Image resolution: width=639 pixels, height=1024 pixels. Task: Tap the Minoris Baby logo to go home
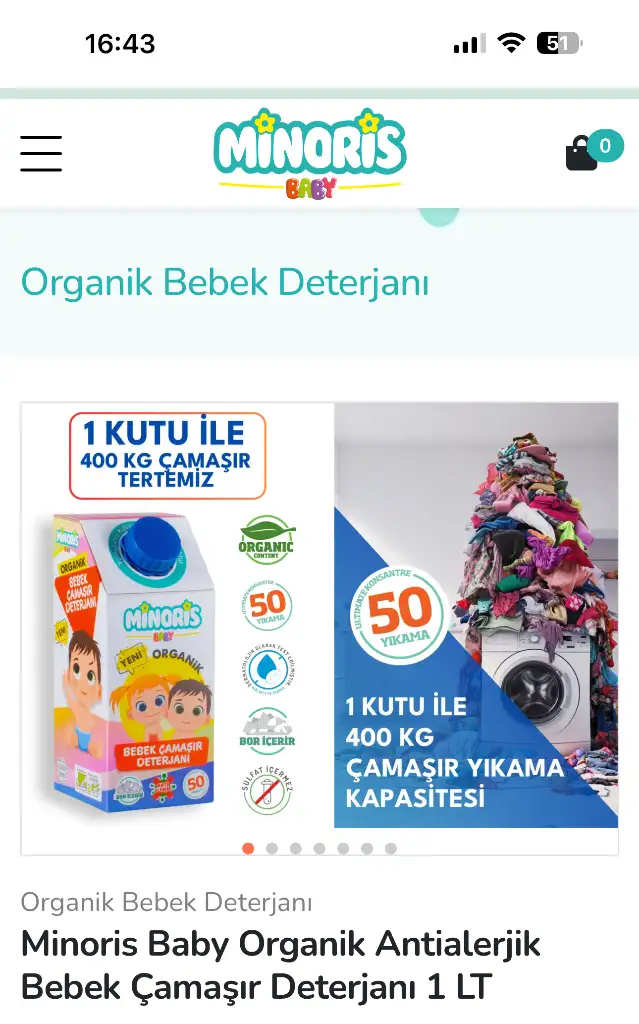(310, 154)
